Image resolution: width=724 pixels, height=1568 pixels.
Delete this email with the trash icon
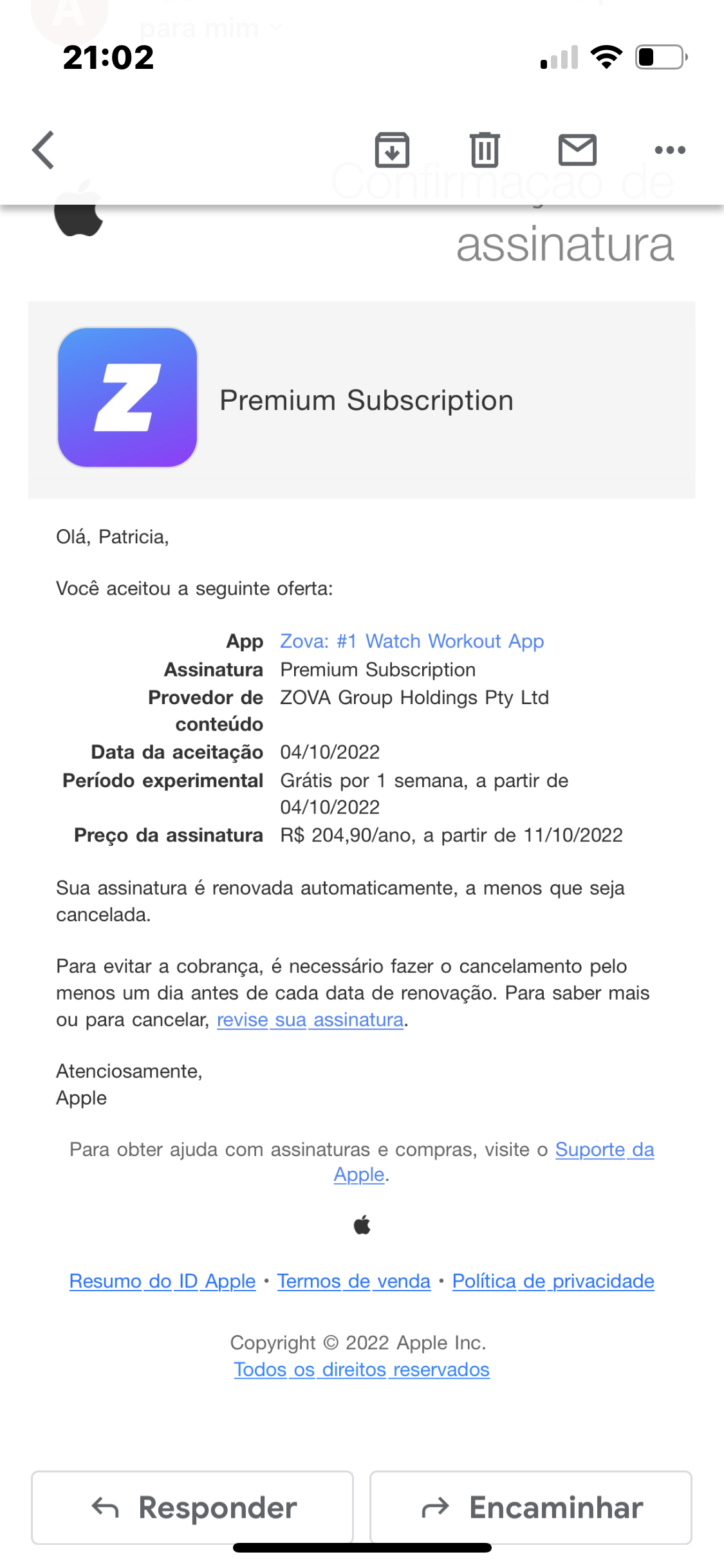[x=485, y=150]
